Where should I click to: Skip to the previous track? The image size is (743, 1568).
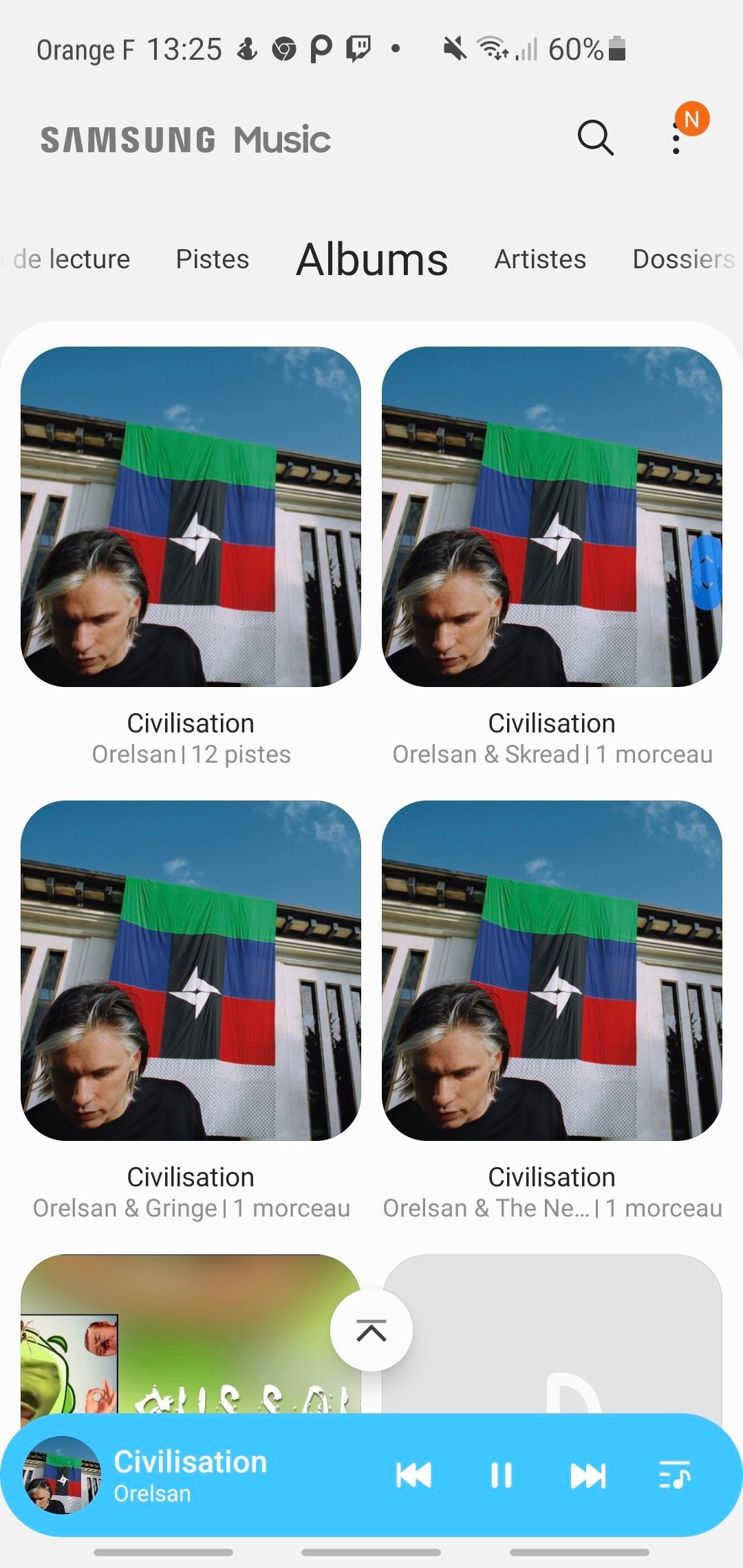[x=413, y=1475]
